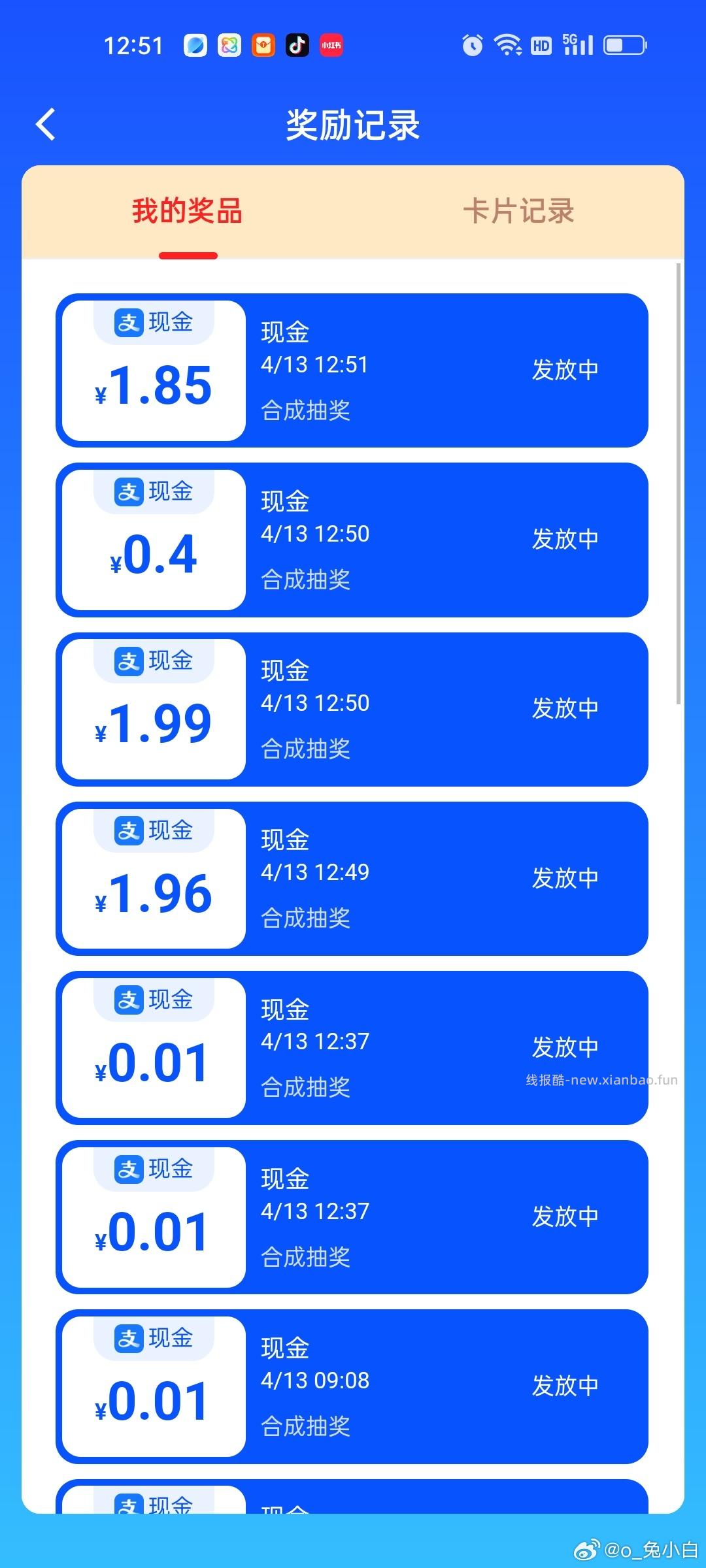The image size is (706, 1568).
Task: Tap the Alipay icon on the ¥1.85 reward card
Action: (129, 320)
